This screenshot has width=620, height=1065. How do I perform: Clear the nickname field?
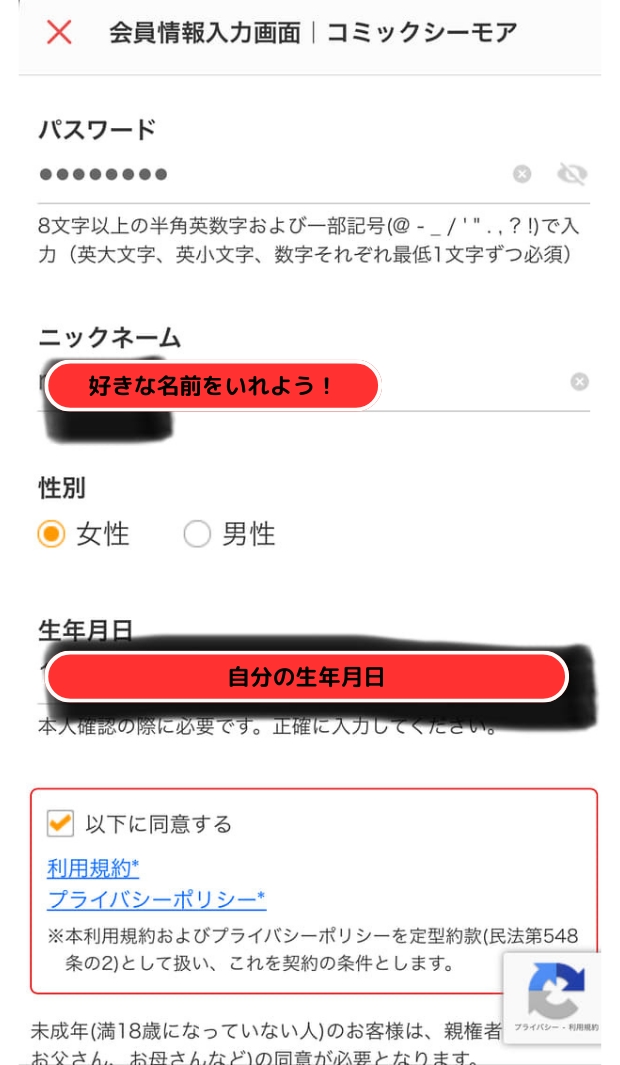(x=579, y=382)
